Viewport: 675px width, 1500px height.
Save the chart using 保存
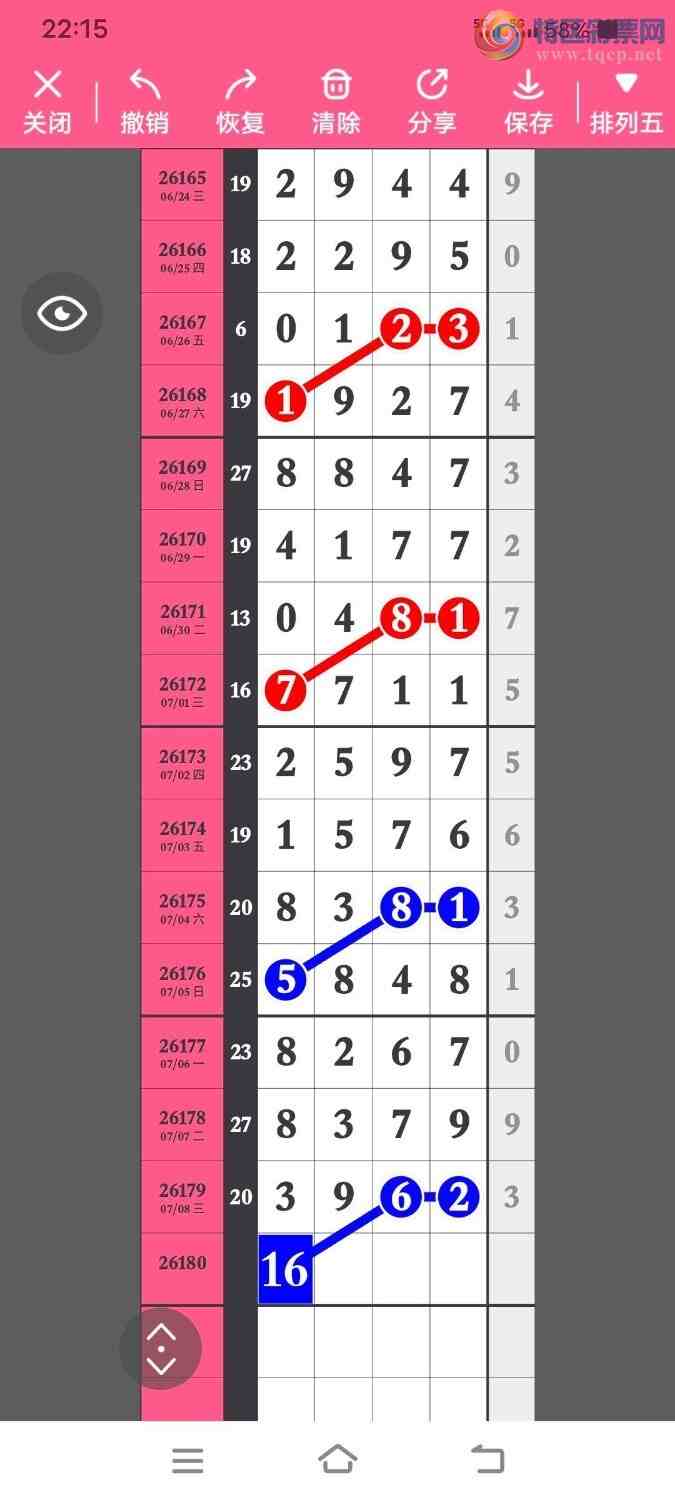528,102
